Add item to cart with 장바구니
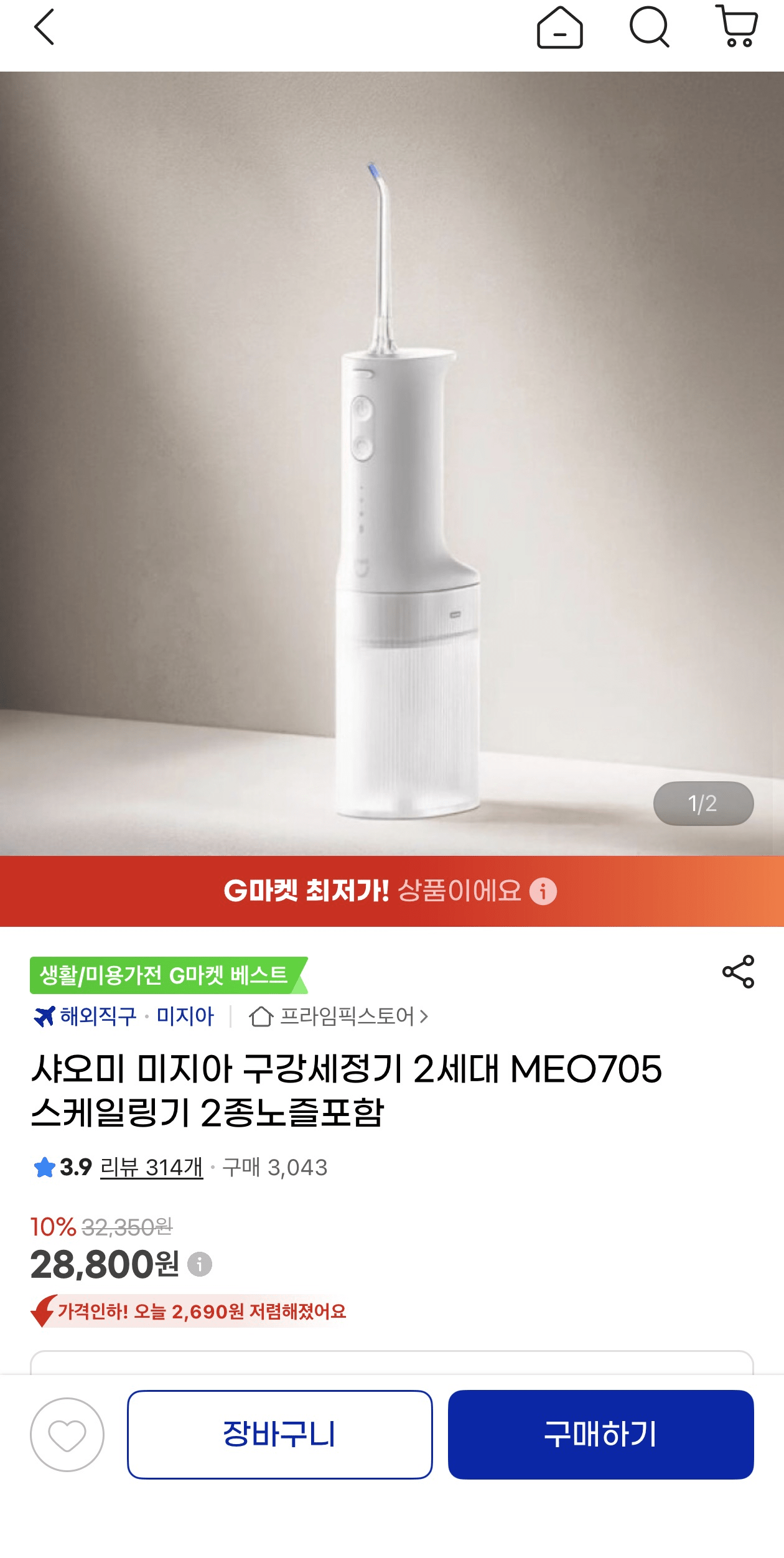Viewport: 784px width, 1558px height. [280, 1434]
